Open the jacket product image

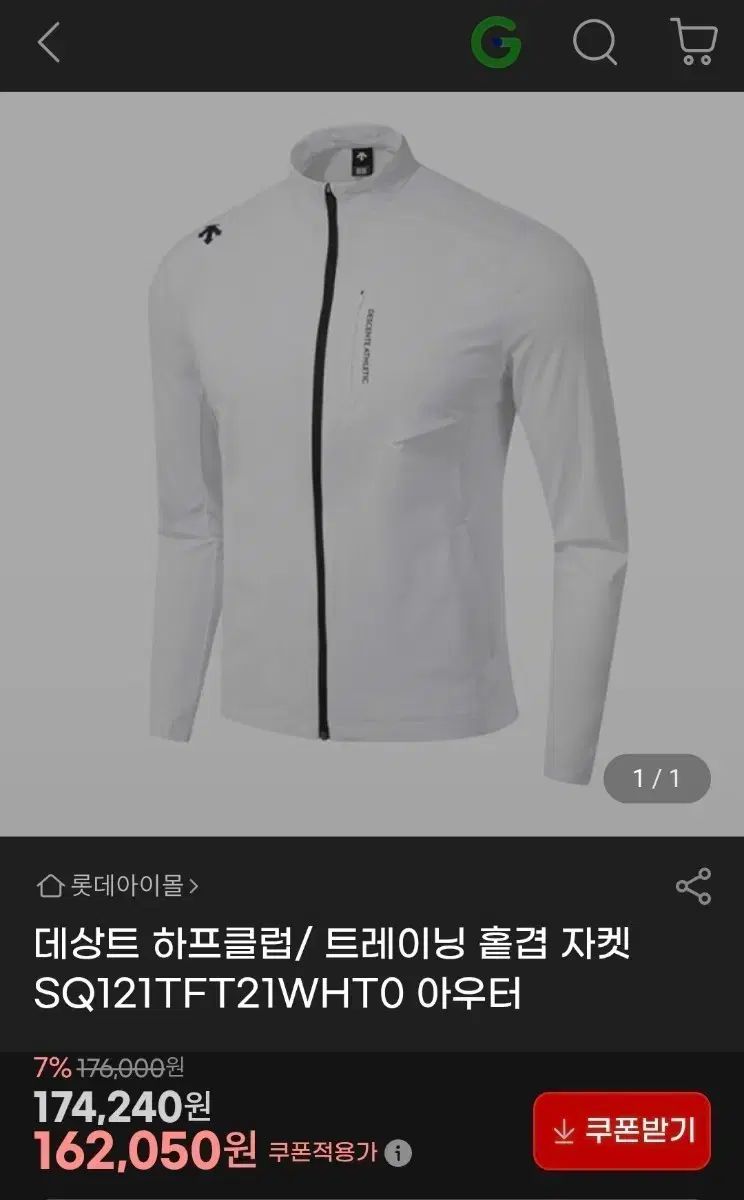[x=372, y=464]
